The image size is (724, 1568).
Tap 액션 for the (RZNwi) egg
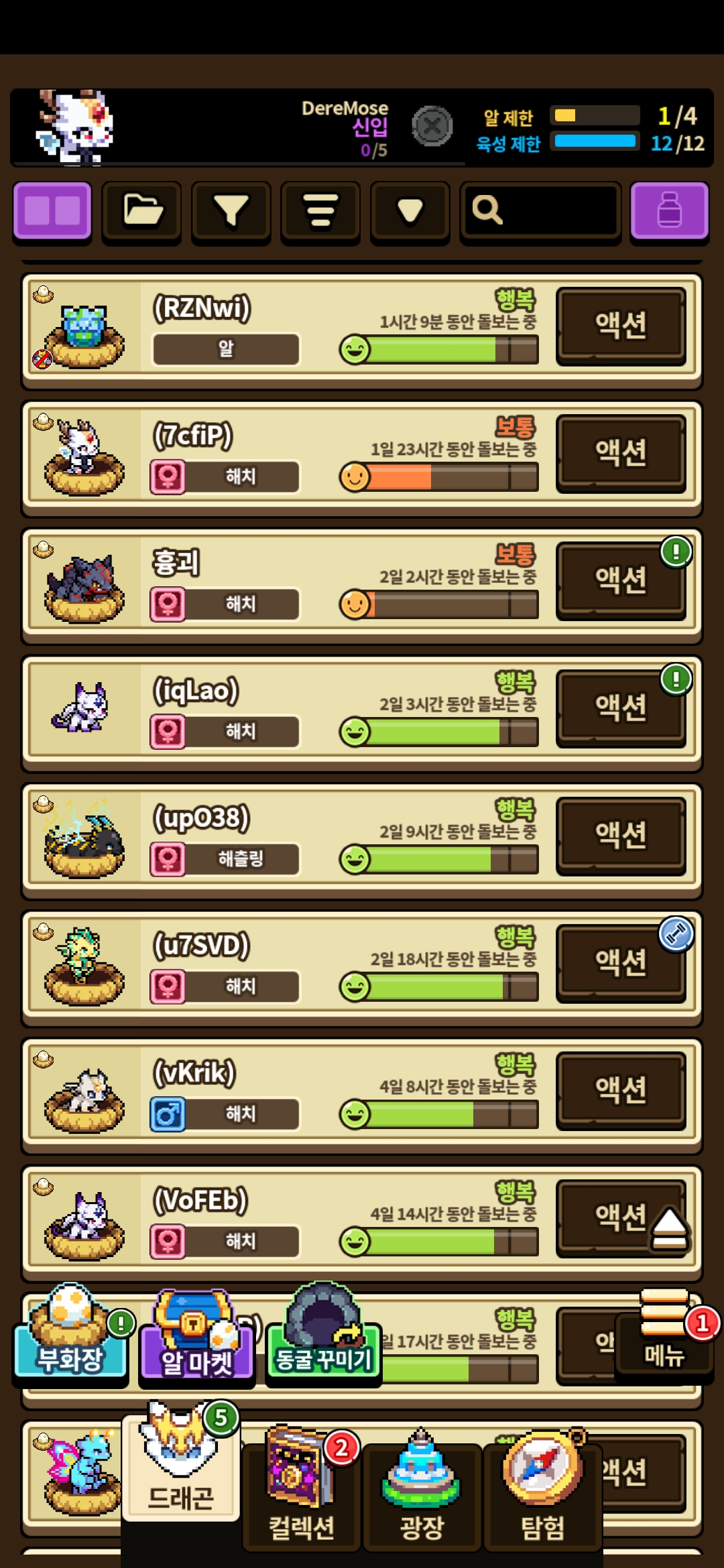click(x=621, y=326)
